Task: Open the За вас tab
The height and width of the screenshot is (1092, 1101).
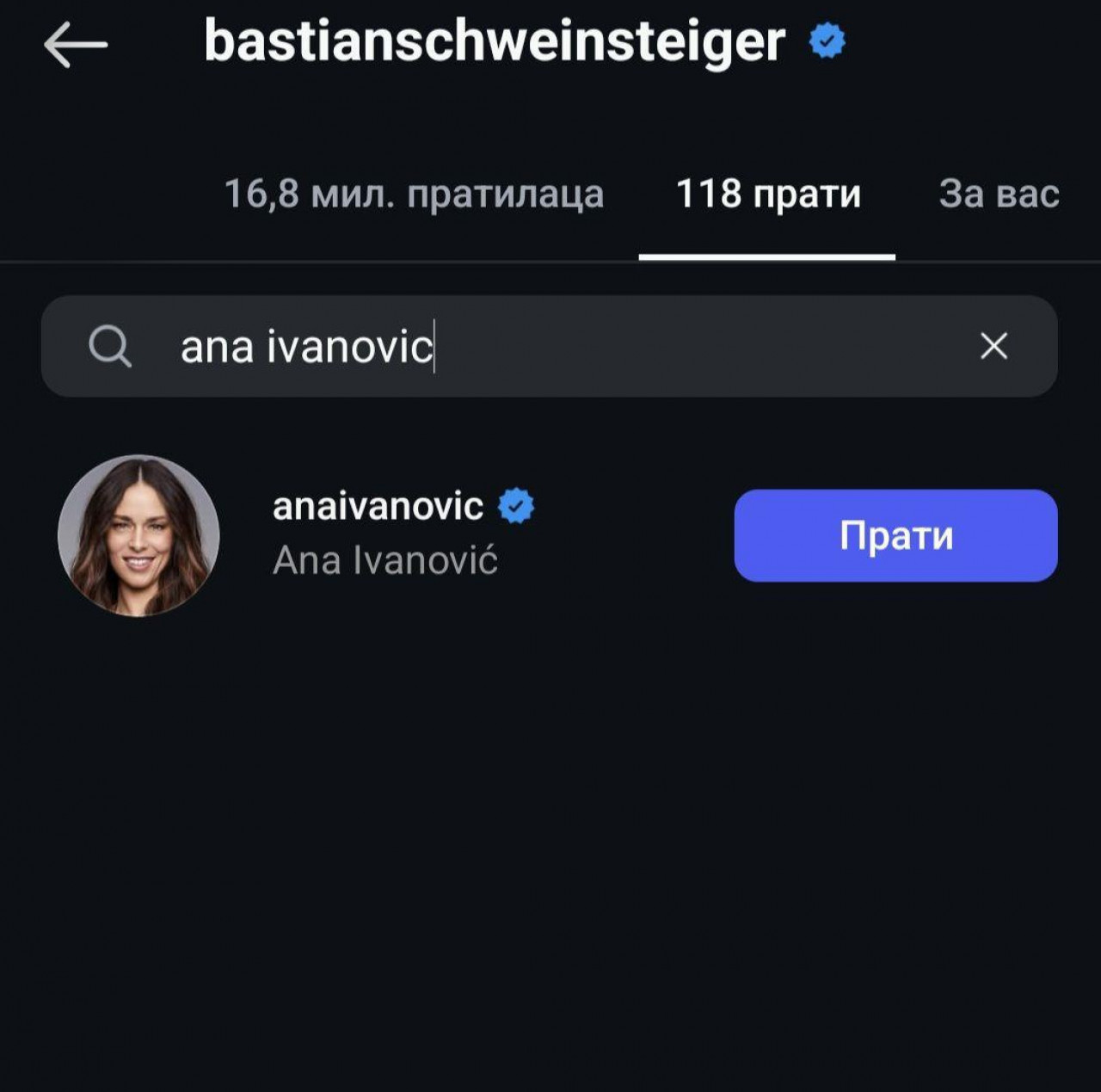Action: 999,194
